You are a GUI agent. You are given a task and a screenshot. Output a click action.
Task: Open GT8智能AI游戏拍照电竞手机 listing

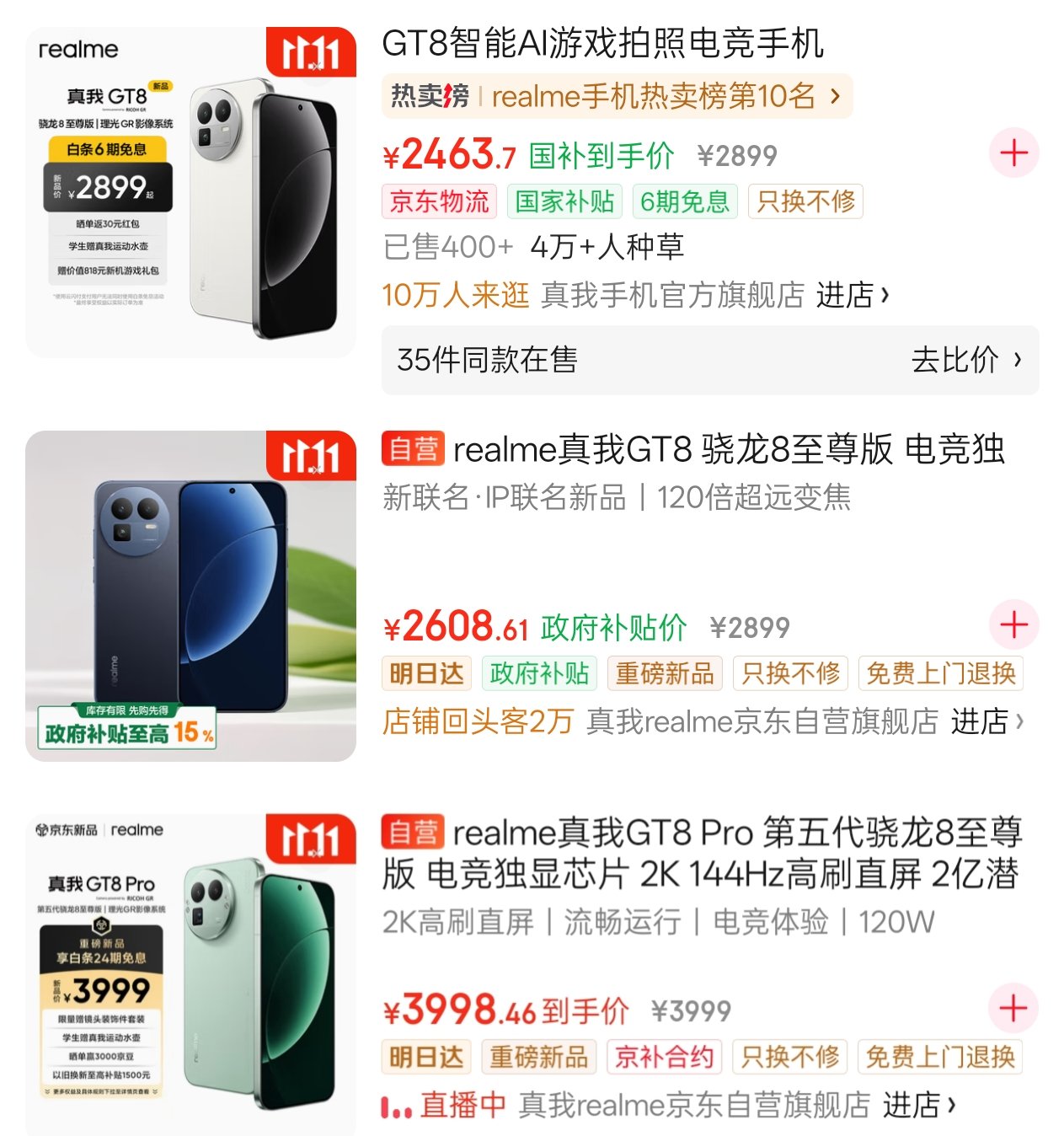click(x=602, y=44)
